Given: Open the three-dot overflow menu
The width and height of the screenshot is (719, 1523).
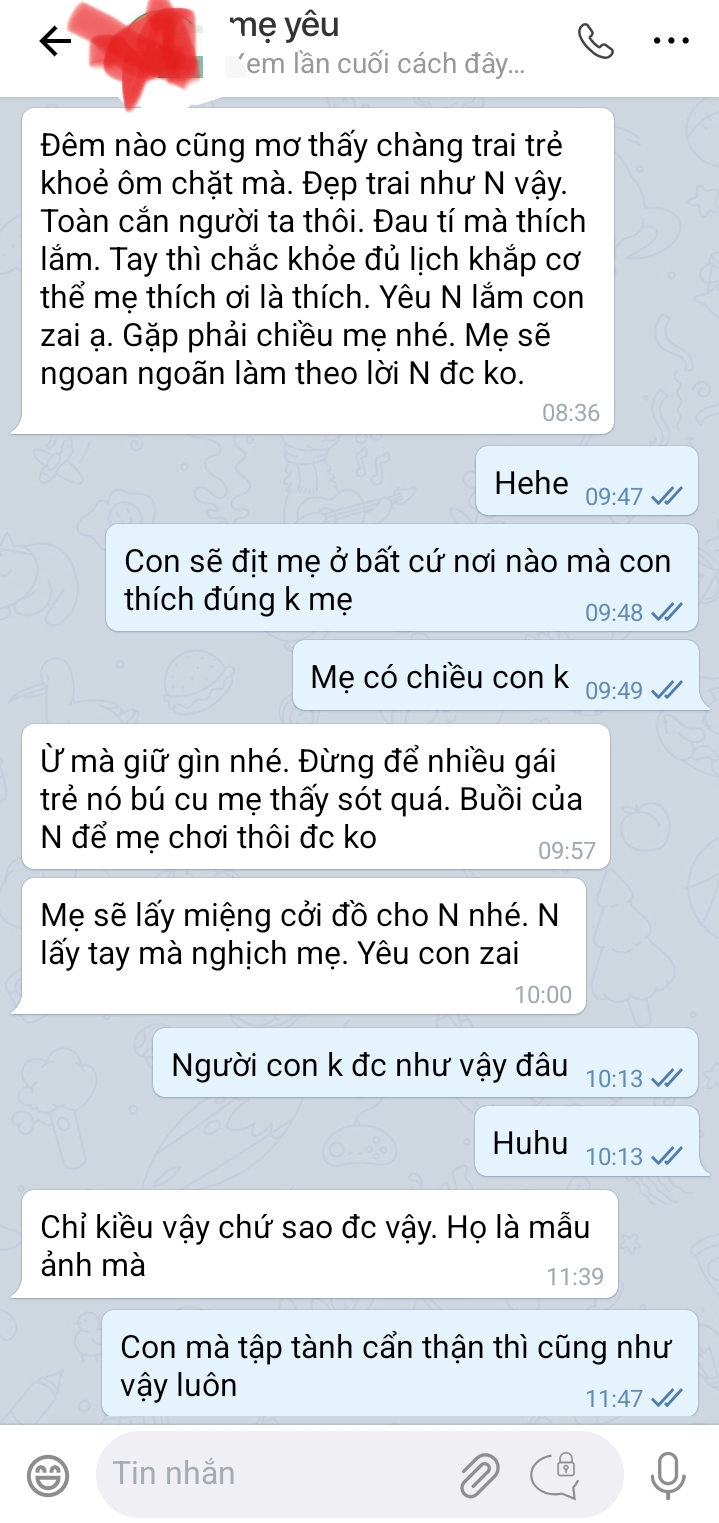Looking at the screenshot, I should click(x=670, y=42).
